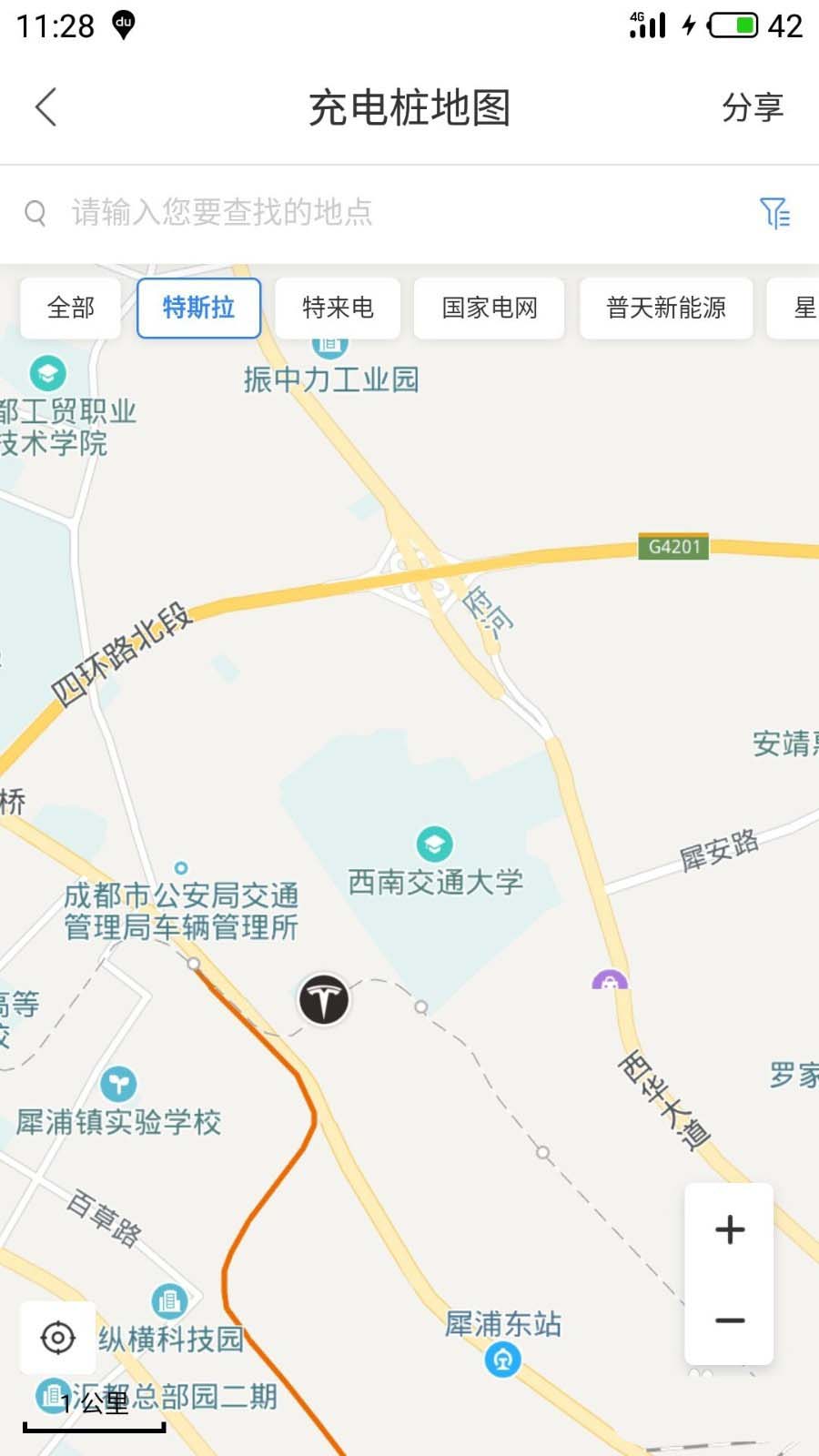Go back from the charging station map
The height and width of the screenshot is (1456, 819).
point(46,107)
